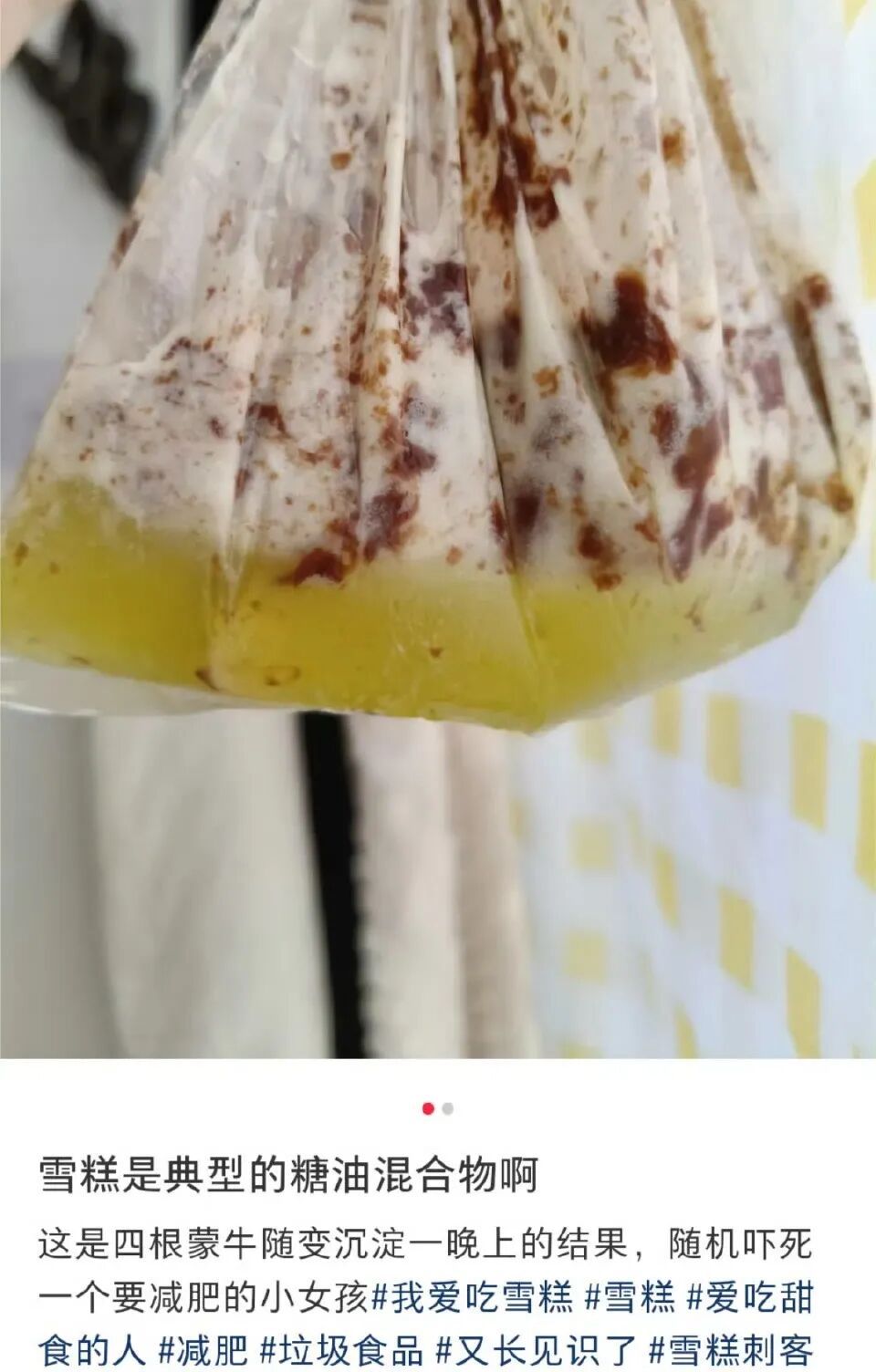The height and width of the screenshot is (1372, 876).
Task: Jump to second image via page indicator
Action: click(447, 1109)
